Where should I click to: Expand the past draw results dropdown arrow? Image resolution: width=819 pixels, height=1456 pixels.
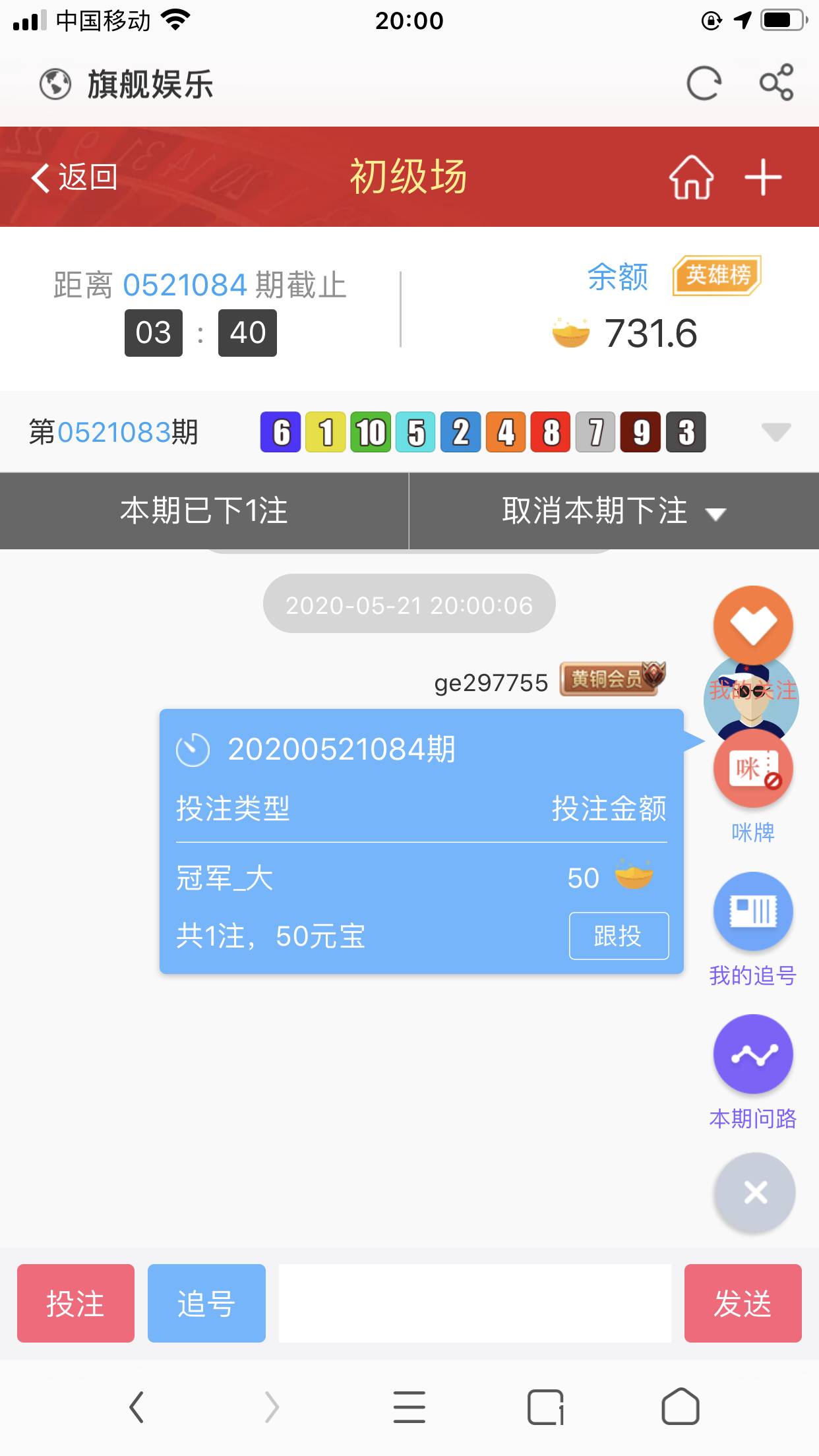tap(775, 432)
